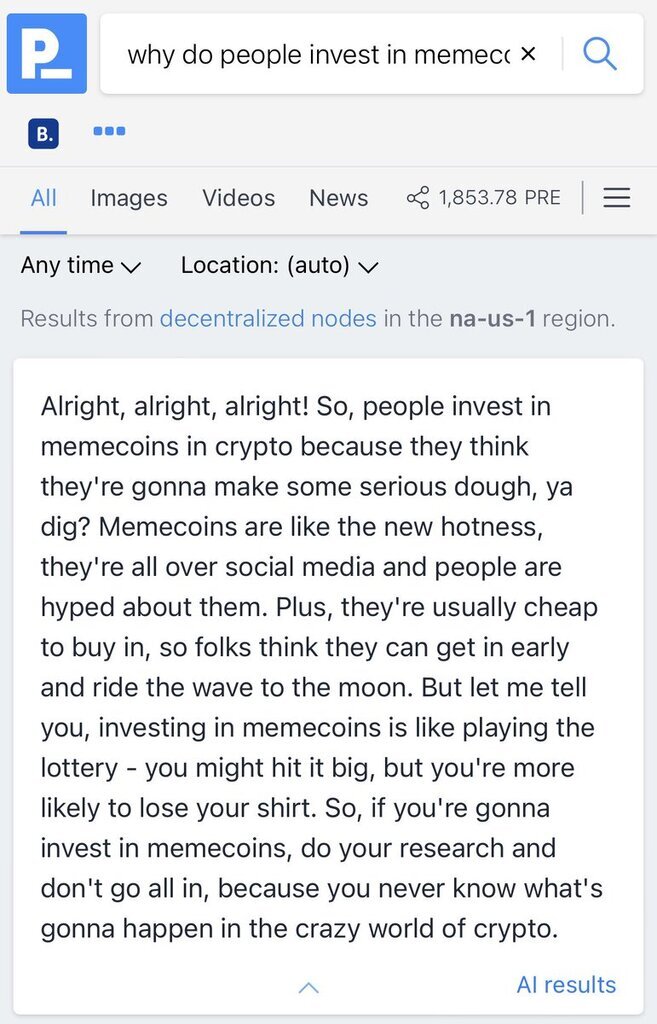Switch to the Images tab

click(x=129, y=198)
